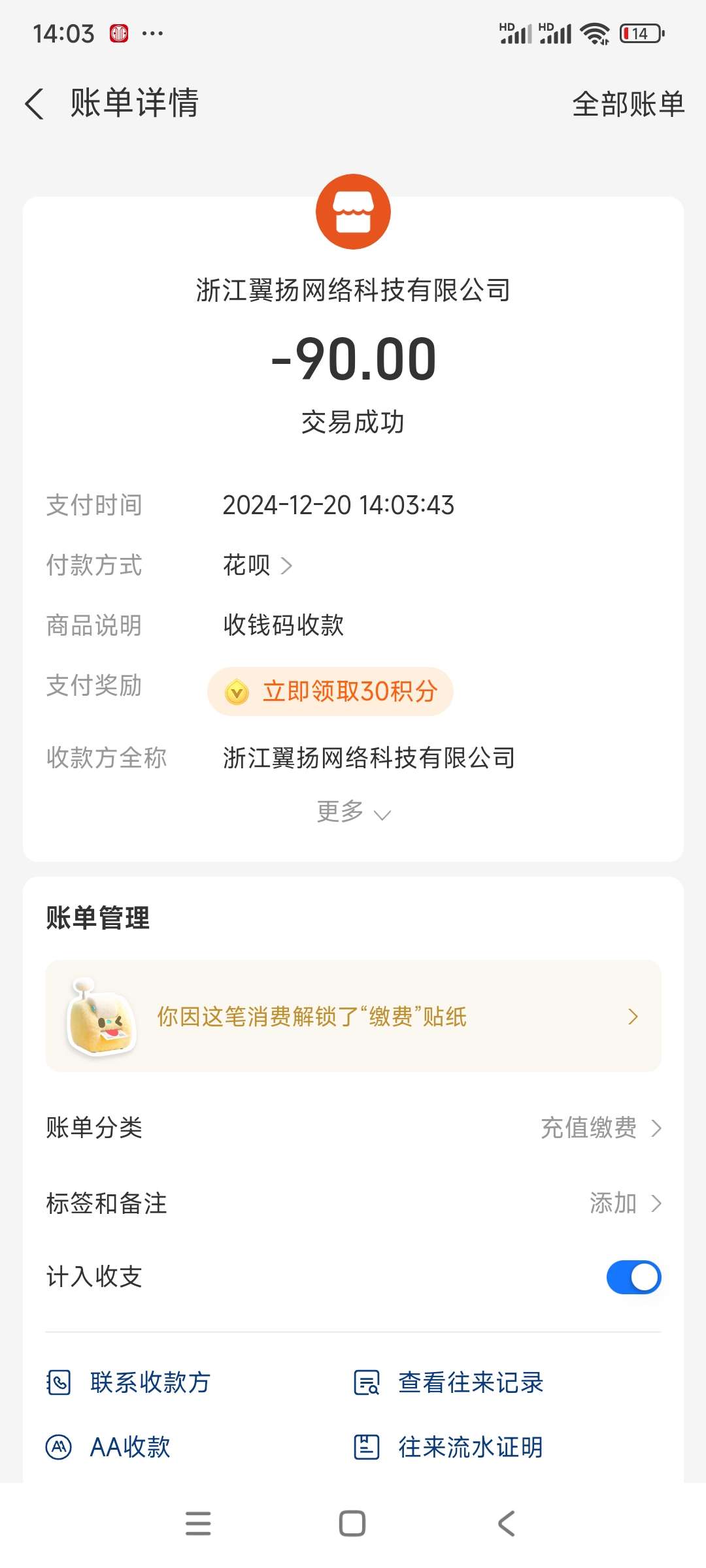Screen dimensions: 706x1568
Task: Add 标签和备注 to this bill
Action: point(624,1203)
